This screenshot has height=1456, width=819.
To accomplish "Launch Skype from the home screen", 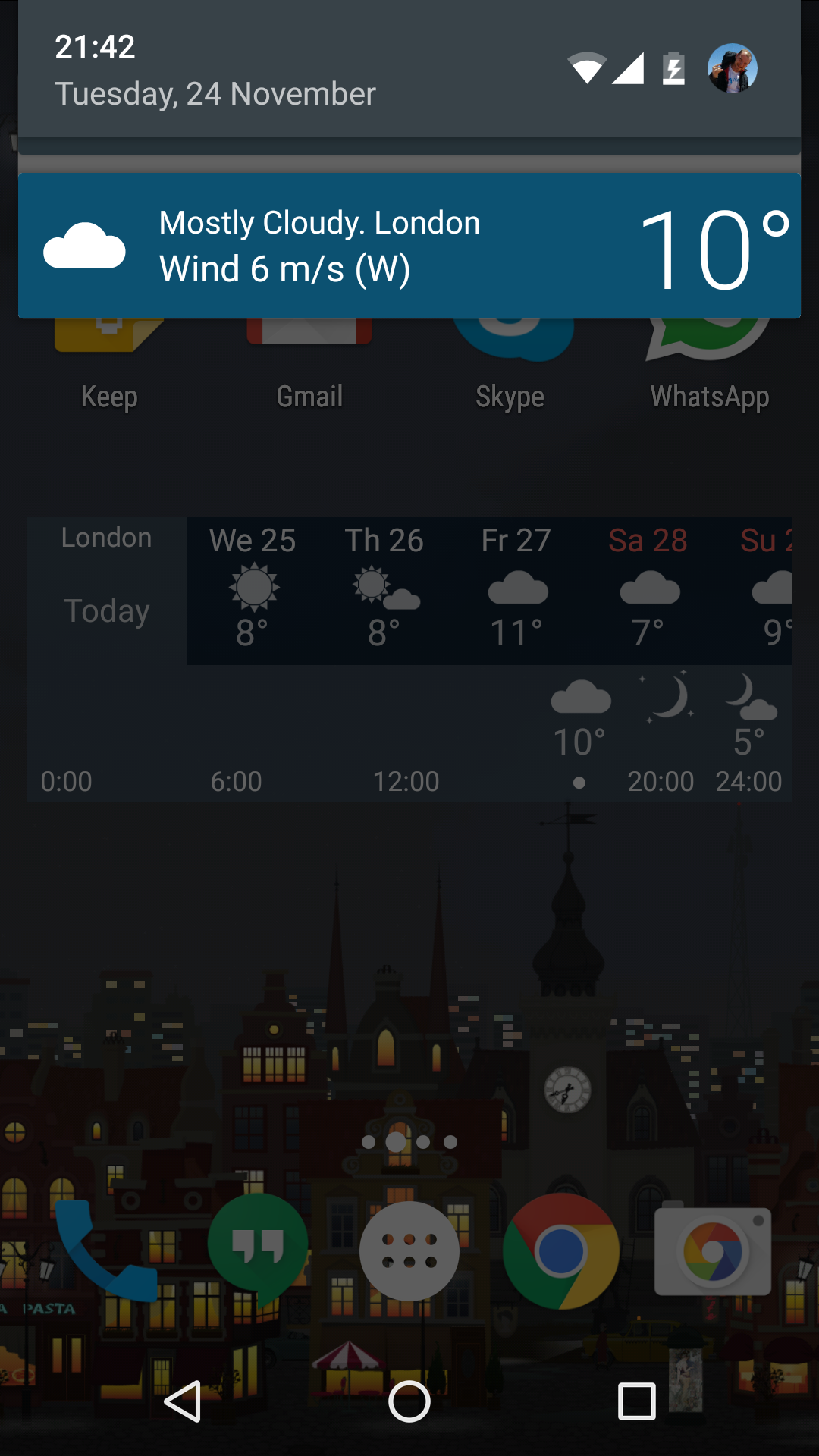I will coord(510,364).
